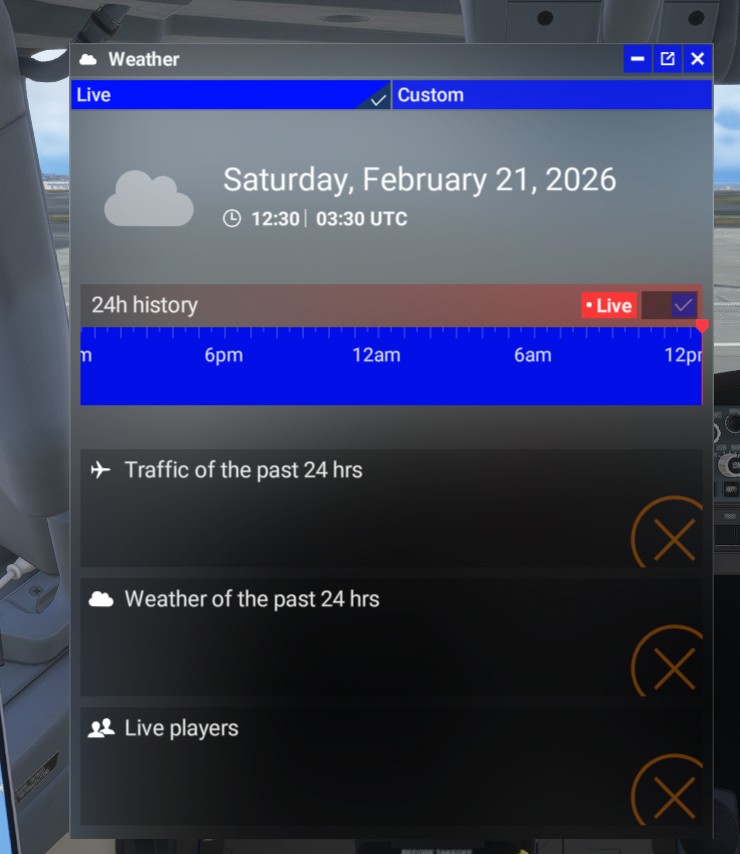
Task: Switch to the Custom weather tab
Action: point(551,95)
